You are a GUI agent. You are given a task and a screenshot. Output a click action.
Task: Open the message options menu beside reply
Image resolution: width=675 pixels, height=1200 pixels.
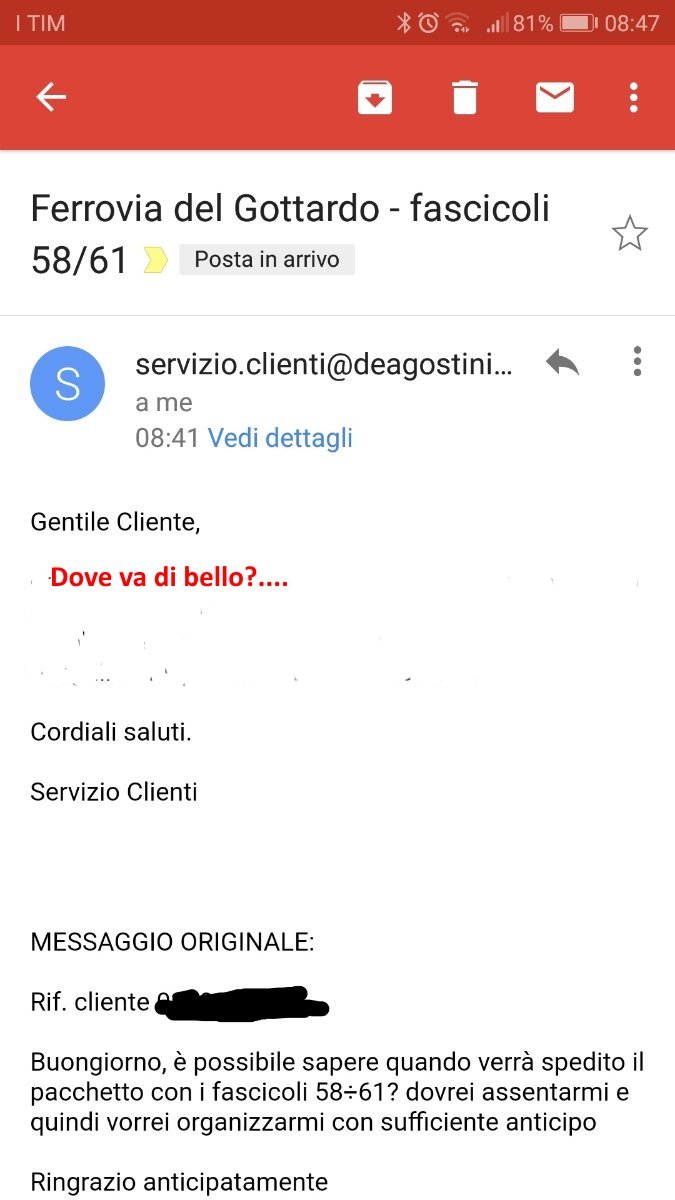[x=637, y=362]
